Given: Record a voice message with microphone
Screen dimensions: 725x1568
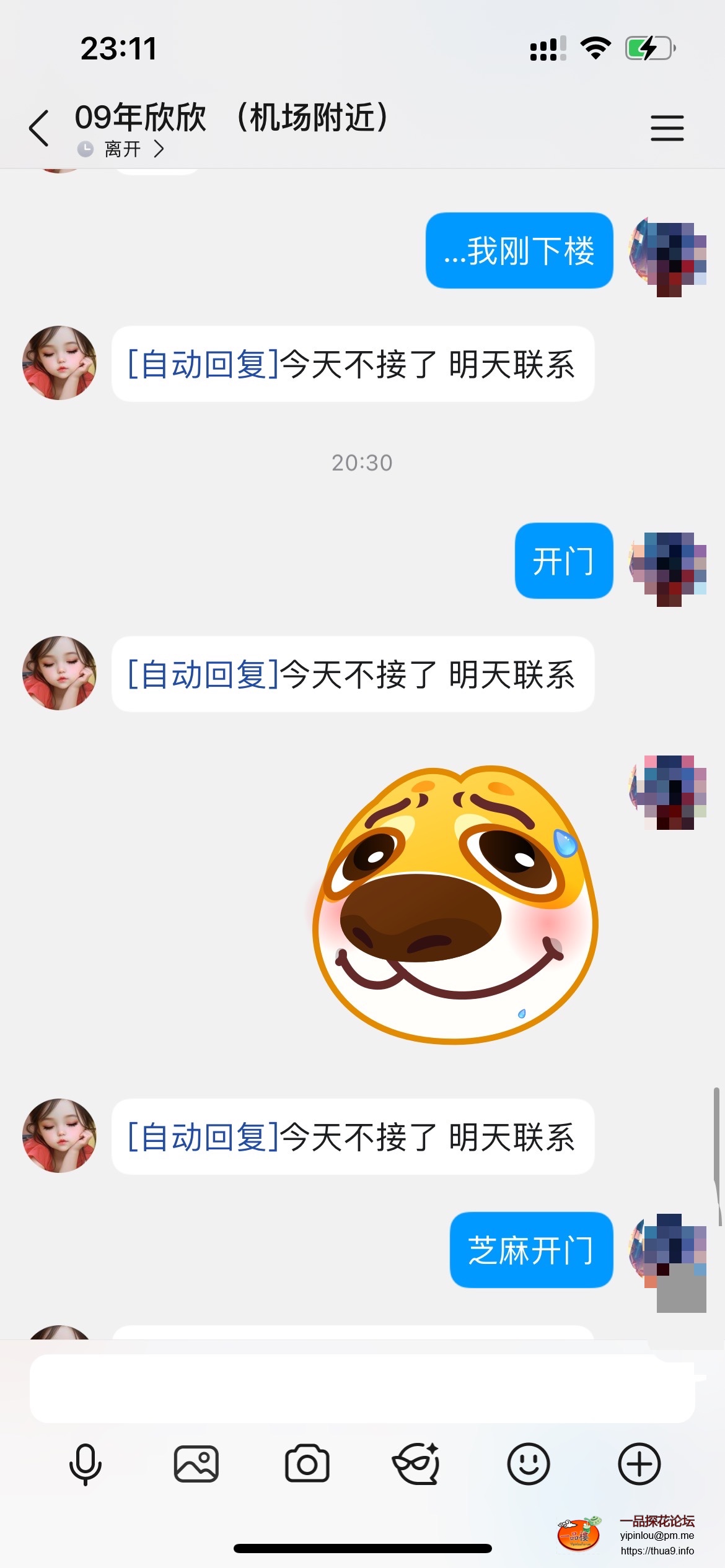Looking at the screenshot, I should (x=85, y=1464).
